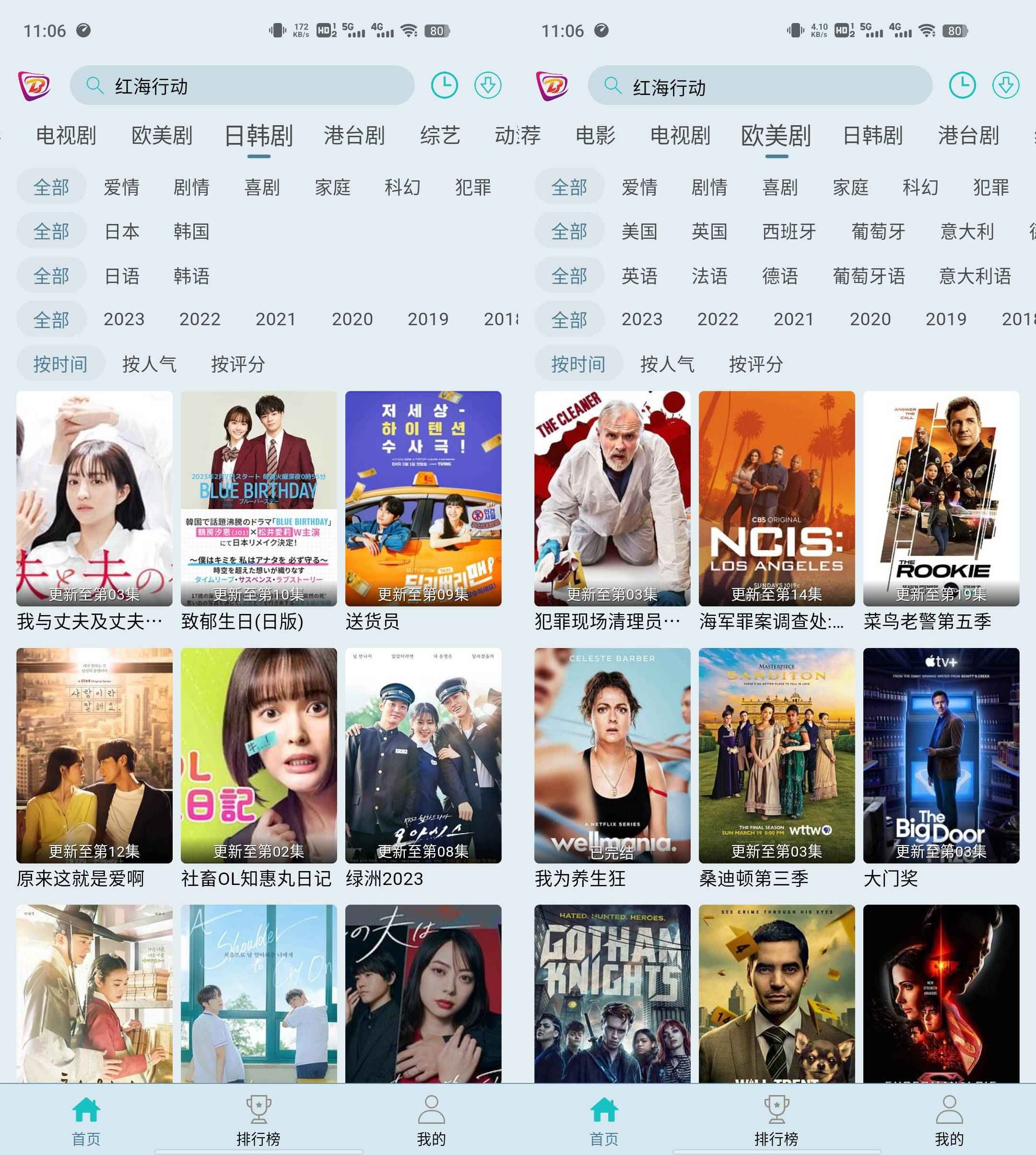Select the 韩国 country filter
The height and width of the screenshot is (1155, 1036).
(192, 231)
